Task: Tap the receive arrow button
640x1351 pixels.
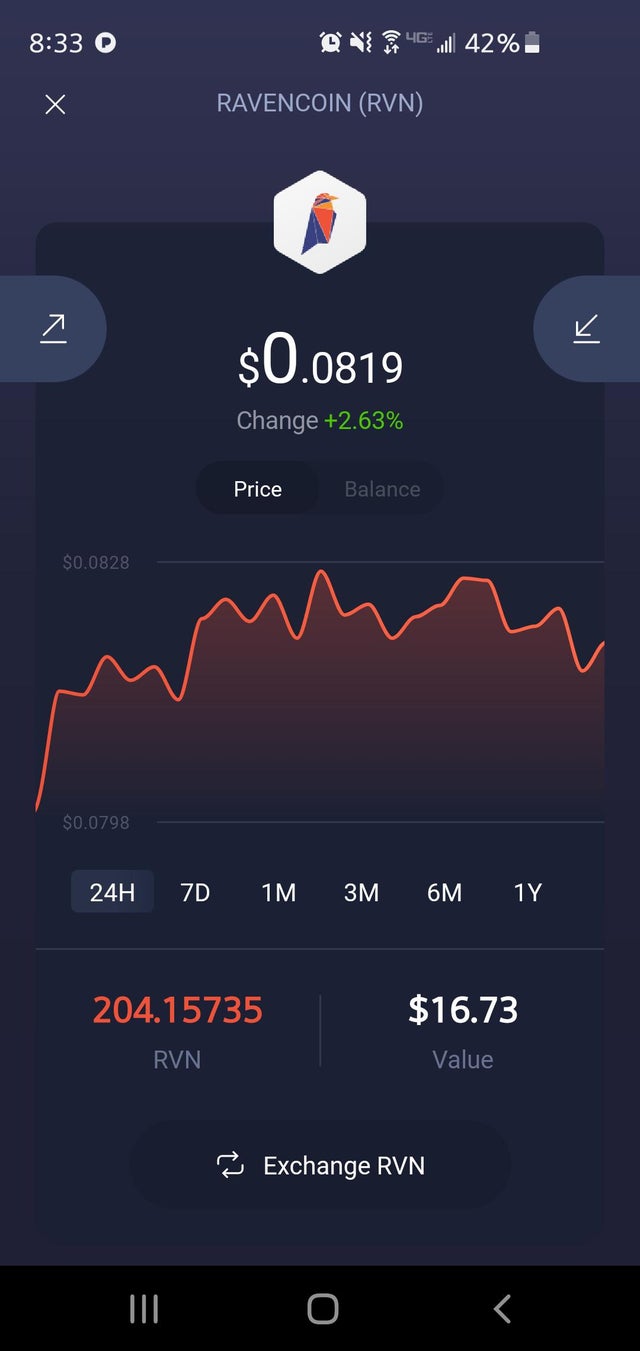Action: 587,329
